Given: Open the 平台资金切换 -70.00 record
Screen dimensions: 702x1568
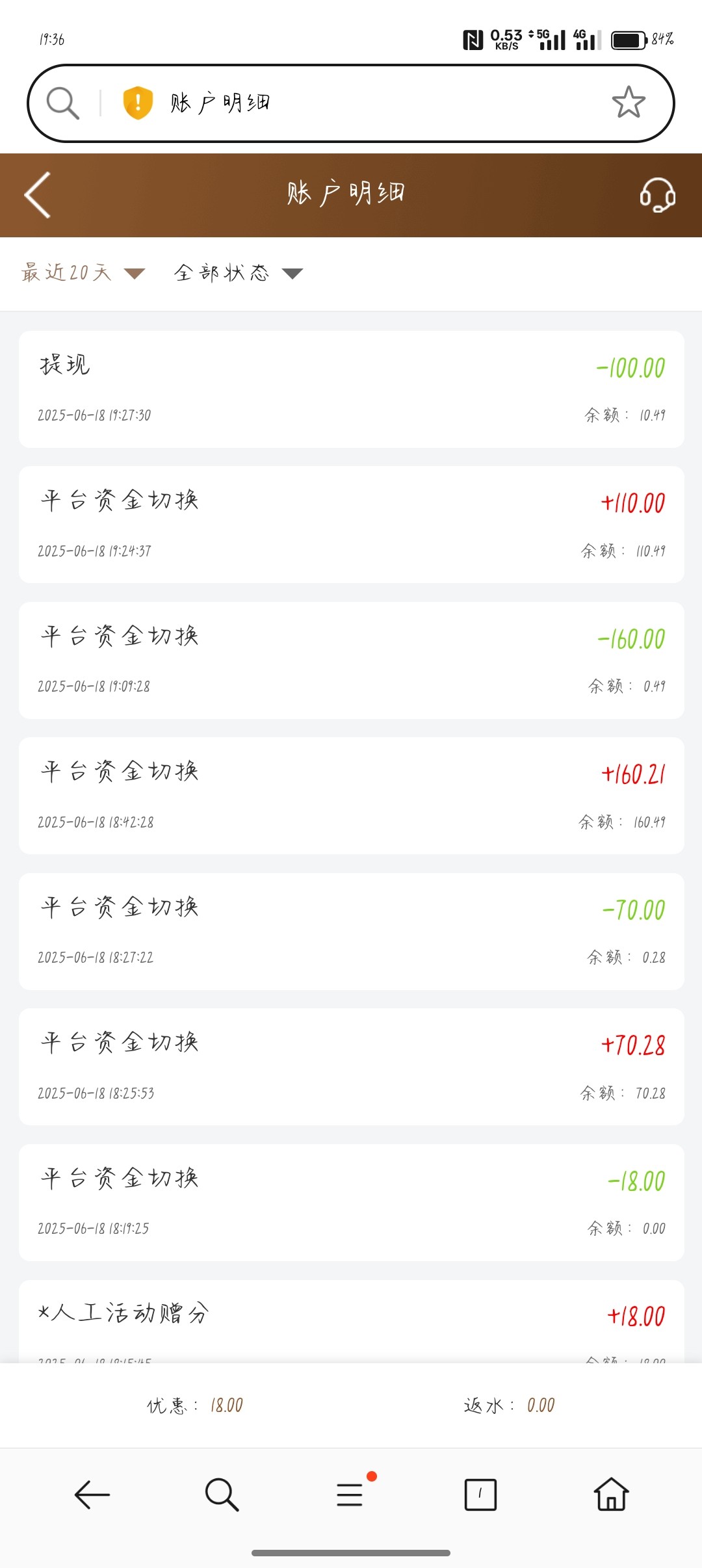Looking at the screenshot, I should click(352, 932).
